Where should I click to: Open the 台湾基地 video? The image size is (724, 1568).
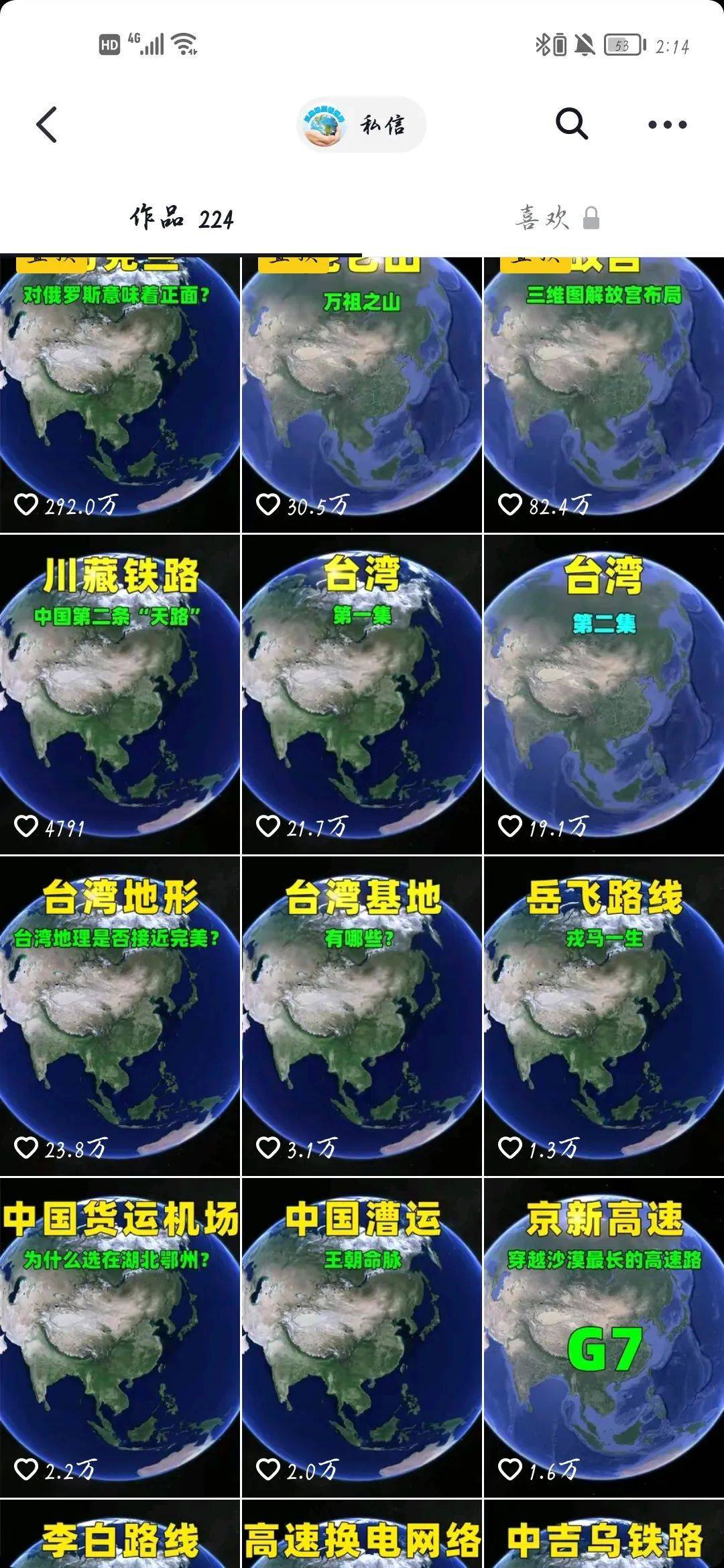(361, 1015)
